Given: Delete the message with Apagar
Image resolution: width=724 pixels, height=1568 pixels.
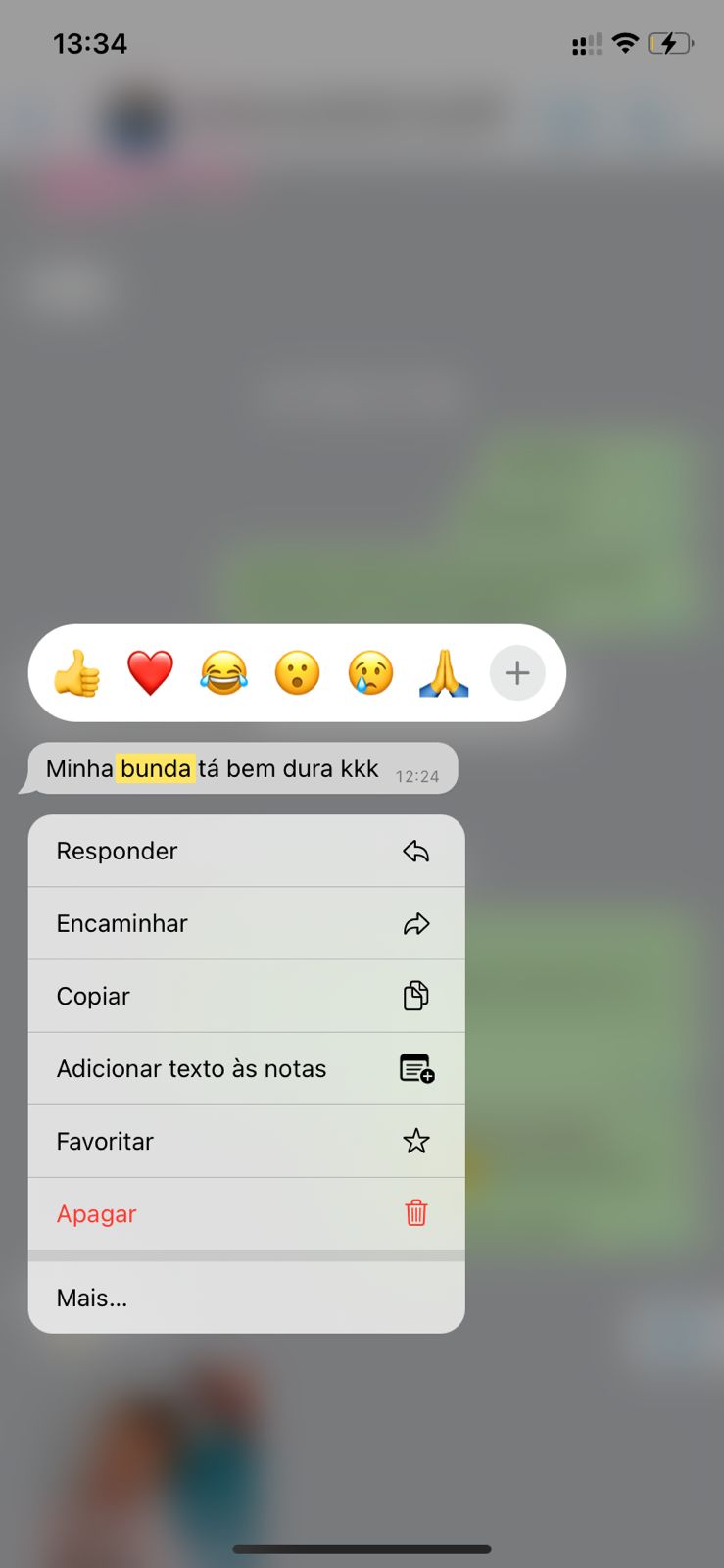Looking at the screenshot, I should (246, 1213).
